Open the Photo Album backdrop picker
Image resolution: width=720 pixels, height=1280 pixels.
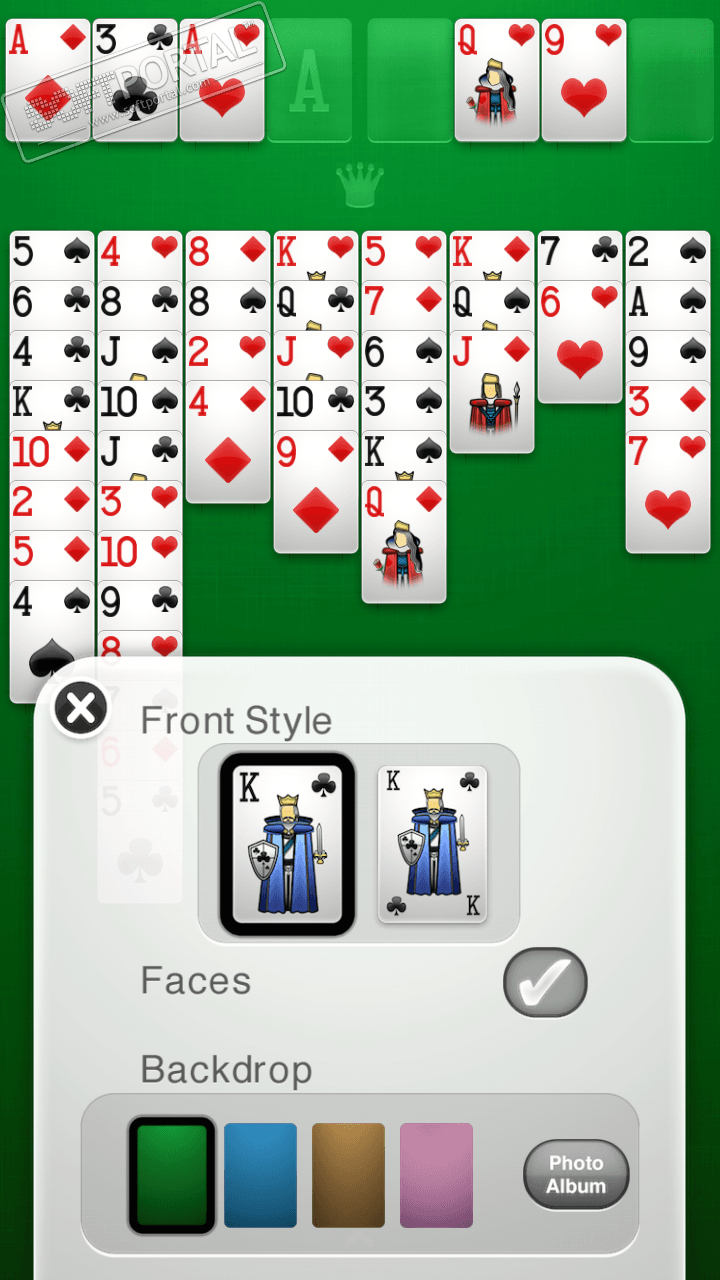[x=576, y=1175]
